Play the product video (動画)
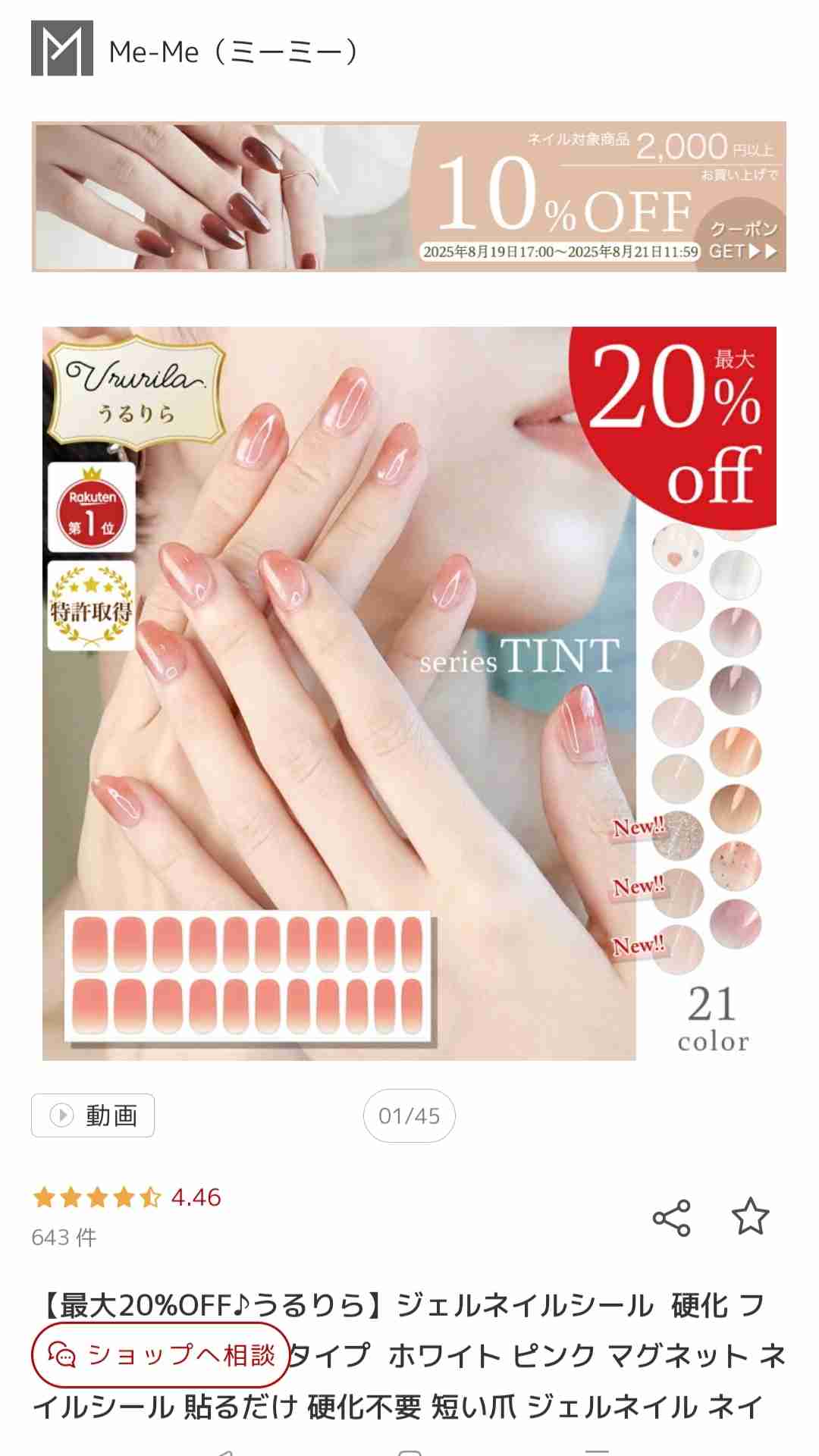The width and height of the screenshot is (819, 1456). [x=93, y=1116]
